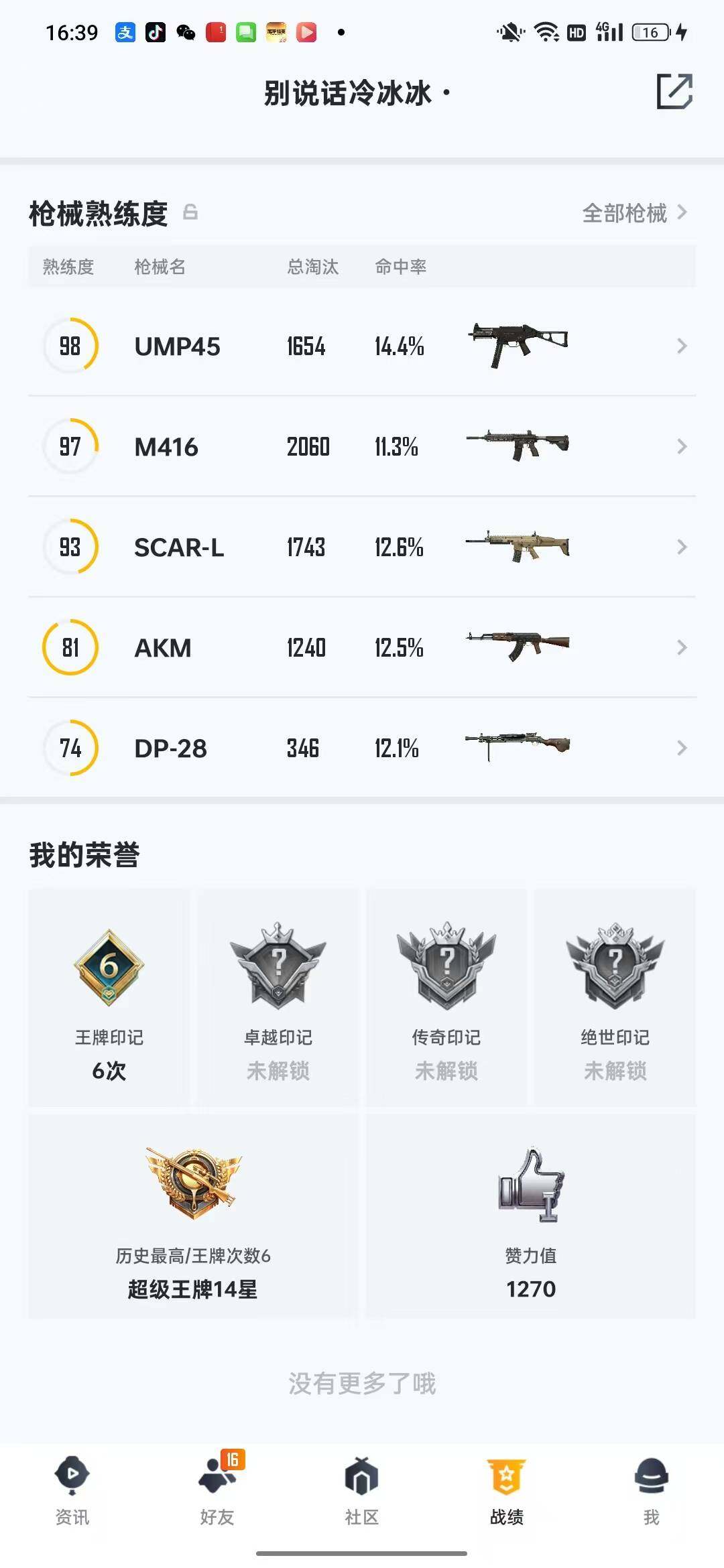This screenshot has width=724, height=1568.
Task: Expand AKM row with right arrow
Action: point(682,647)
